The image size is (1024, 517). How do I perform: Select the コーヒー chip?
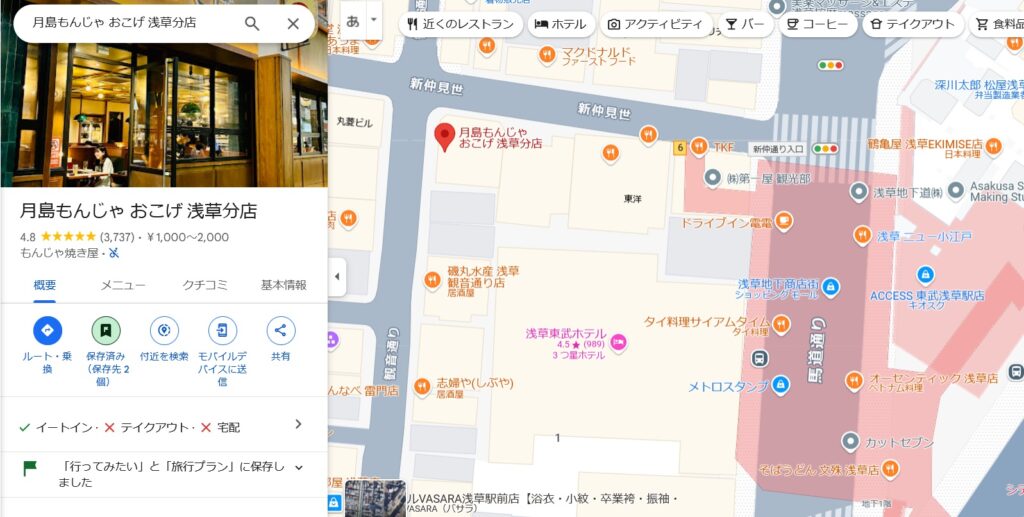[x=817, y=24]
